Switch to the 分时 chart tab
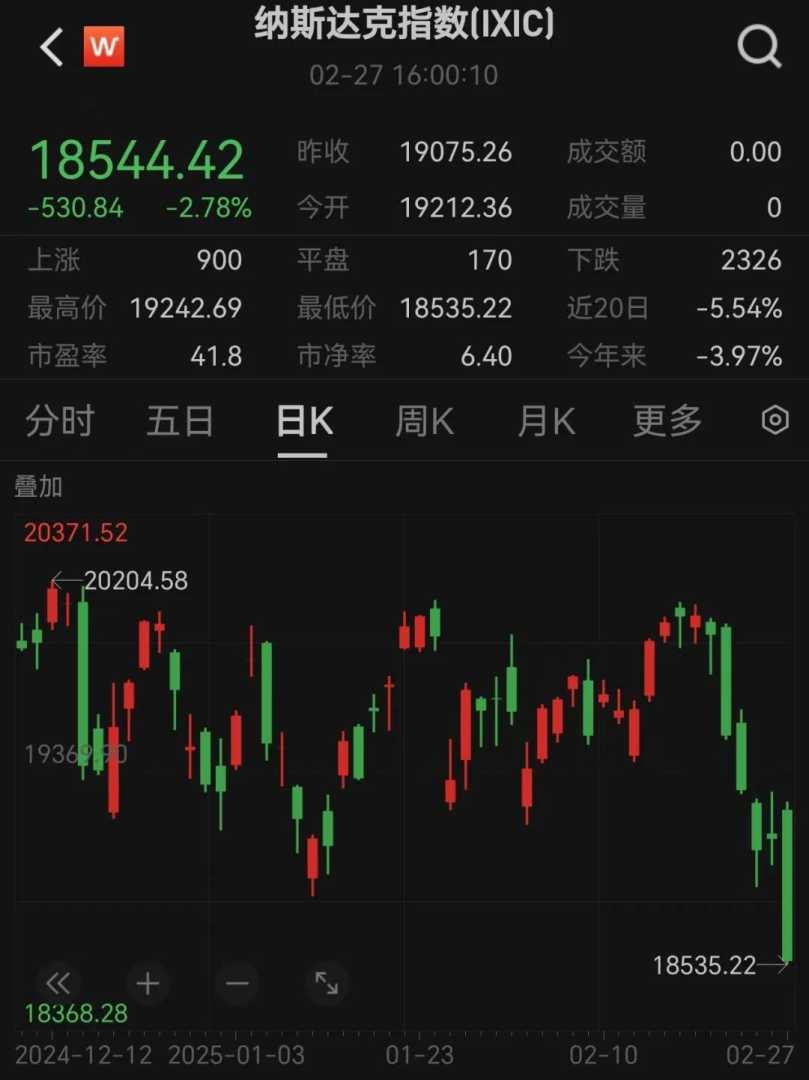Screen dimensions: 809x1080 point(59,422)
